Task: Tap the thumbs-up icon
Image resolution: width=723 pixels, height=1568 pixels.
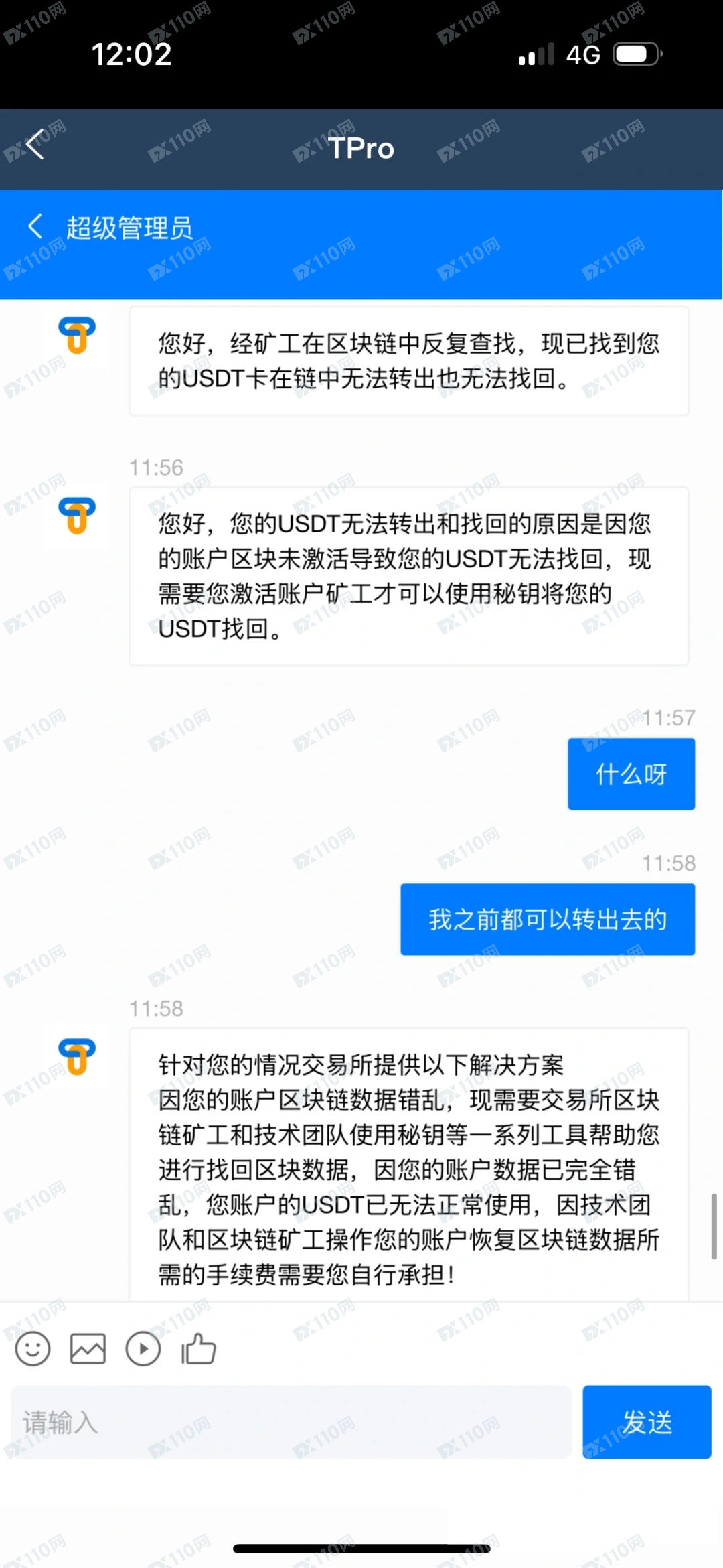Action: coord(198,1348)
